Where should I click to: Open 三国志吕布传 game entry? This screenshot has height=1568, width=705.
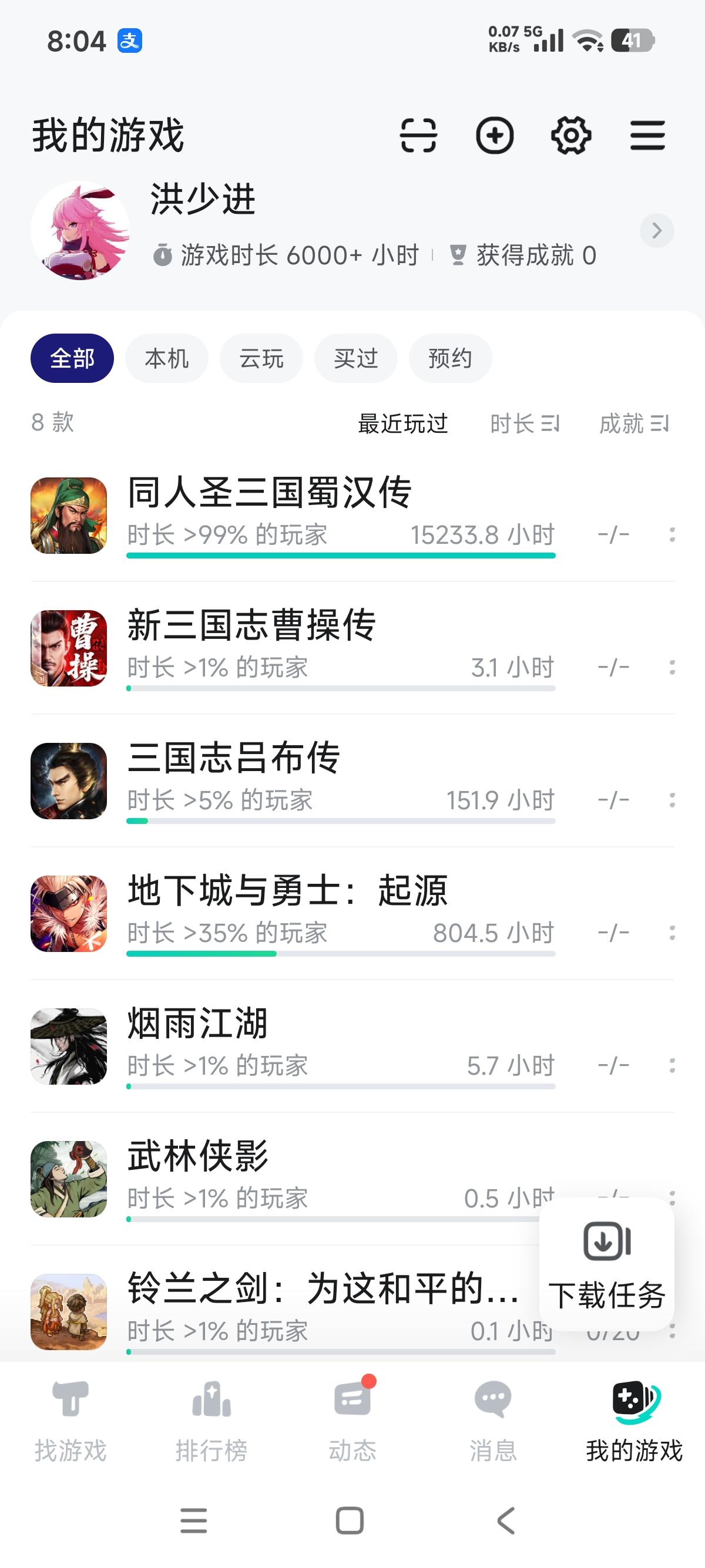(233, 758)
